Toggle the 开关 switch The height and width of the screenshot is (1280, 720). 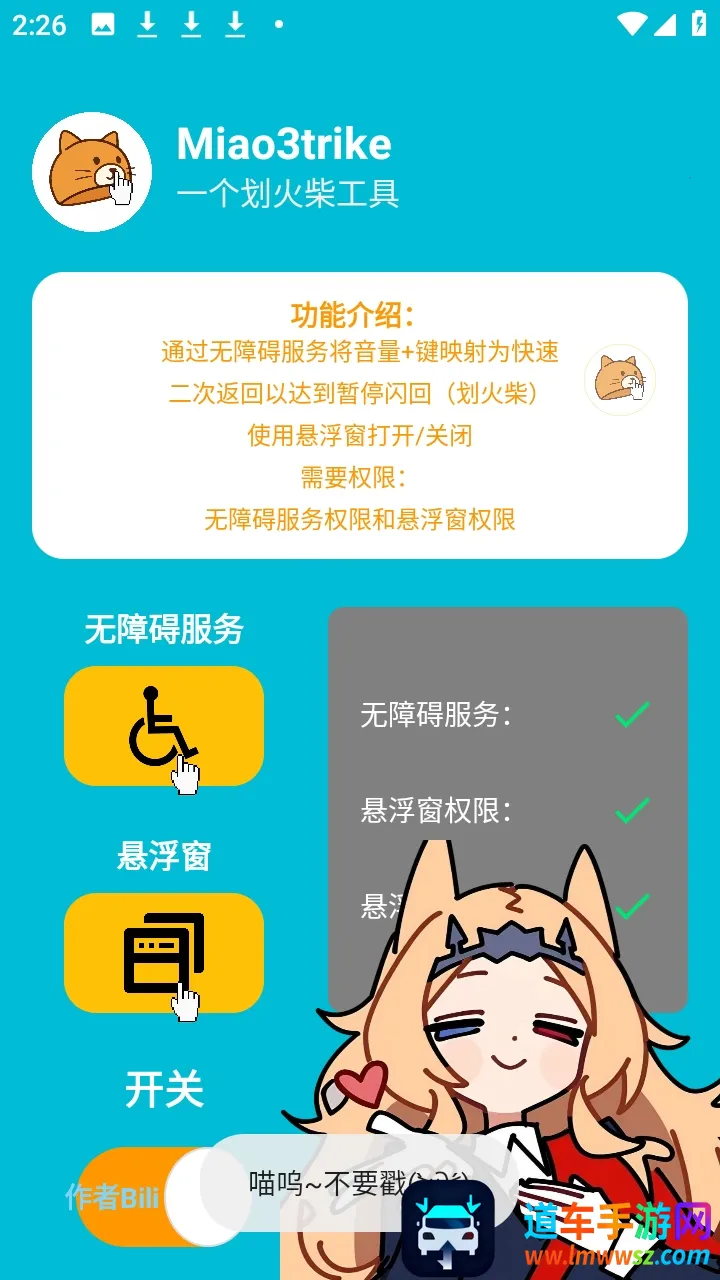pos(150,1196)
